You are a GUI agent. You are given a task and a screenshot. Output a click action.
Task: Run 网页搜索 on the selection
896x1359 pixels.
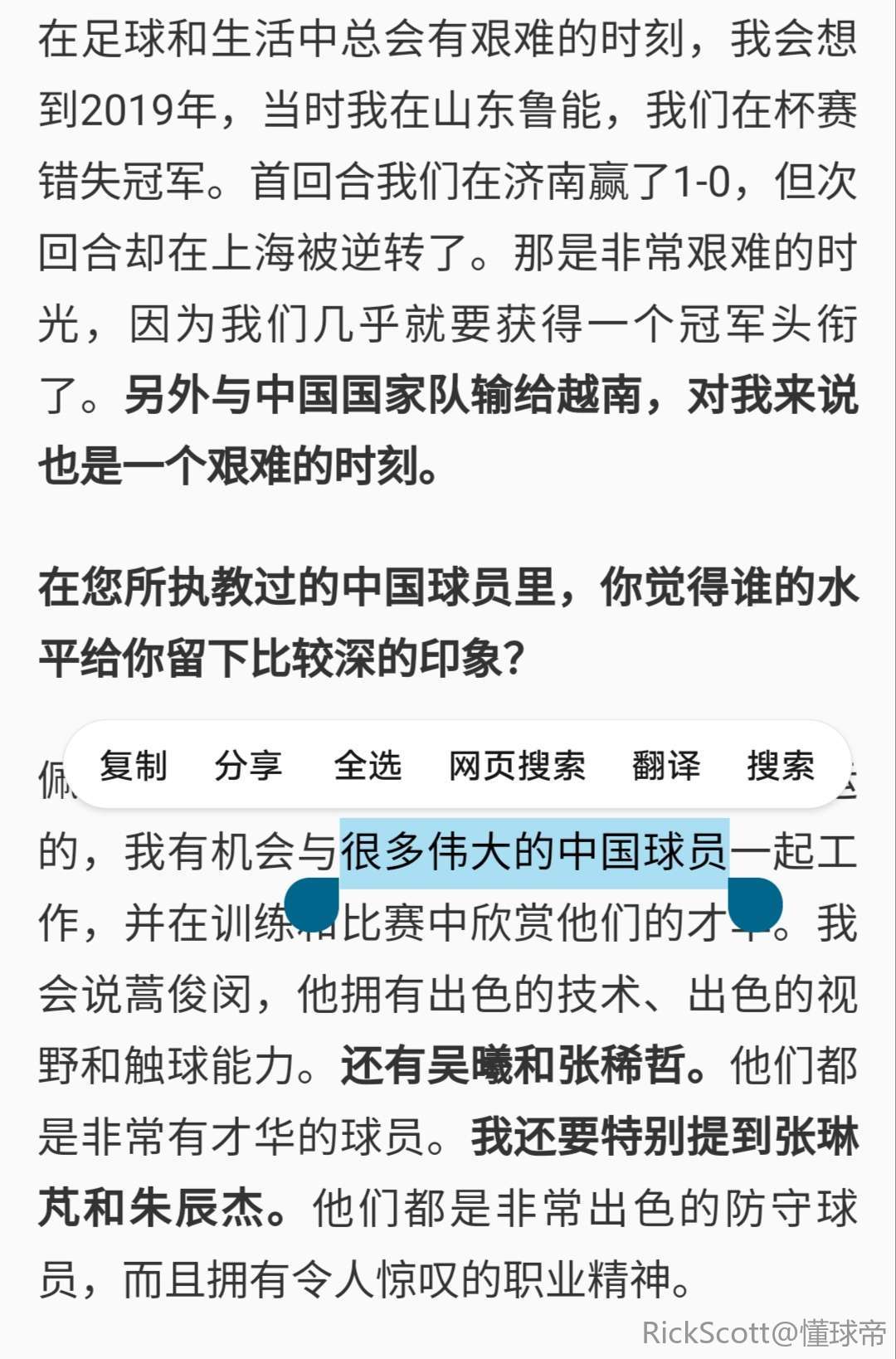click(x=517, y=765)
